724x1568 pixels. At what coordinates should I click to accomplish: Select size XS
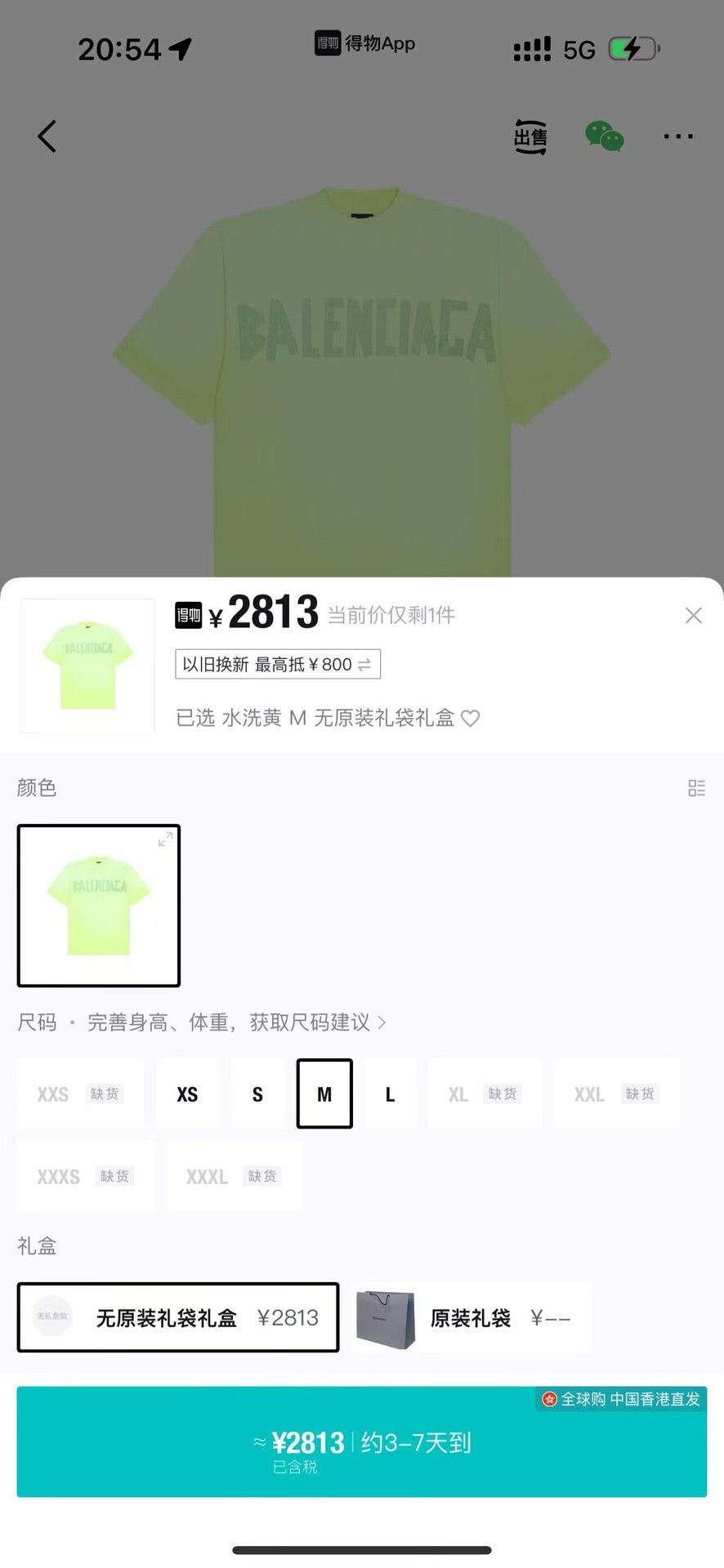pyautogui.click(x=187, y=1094)
